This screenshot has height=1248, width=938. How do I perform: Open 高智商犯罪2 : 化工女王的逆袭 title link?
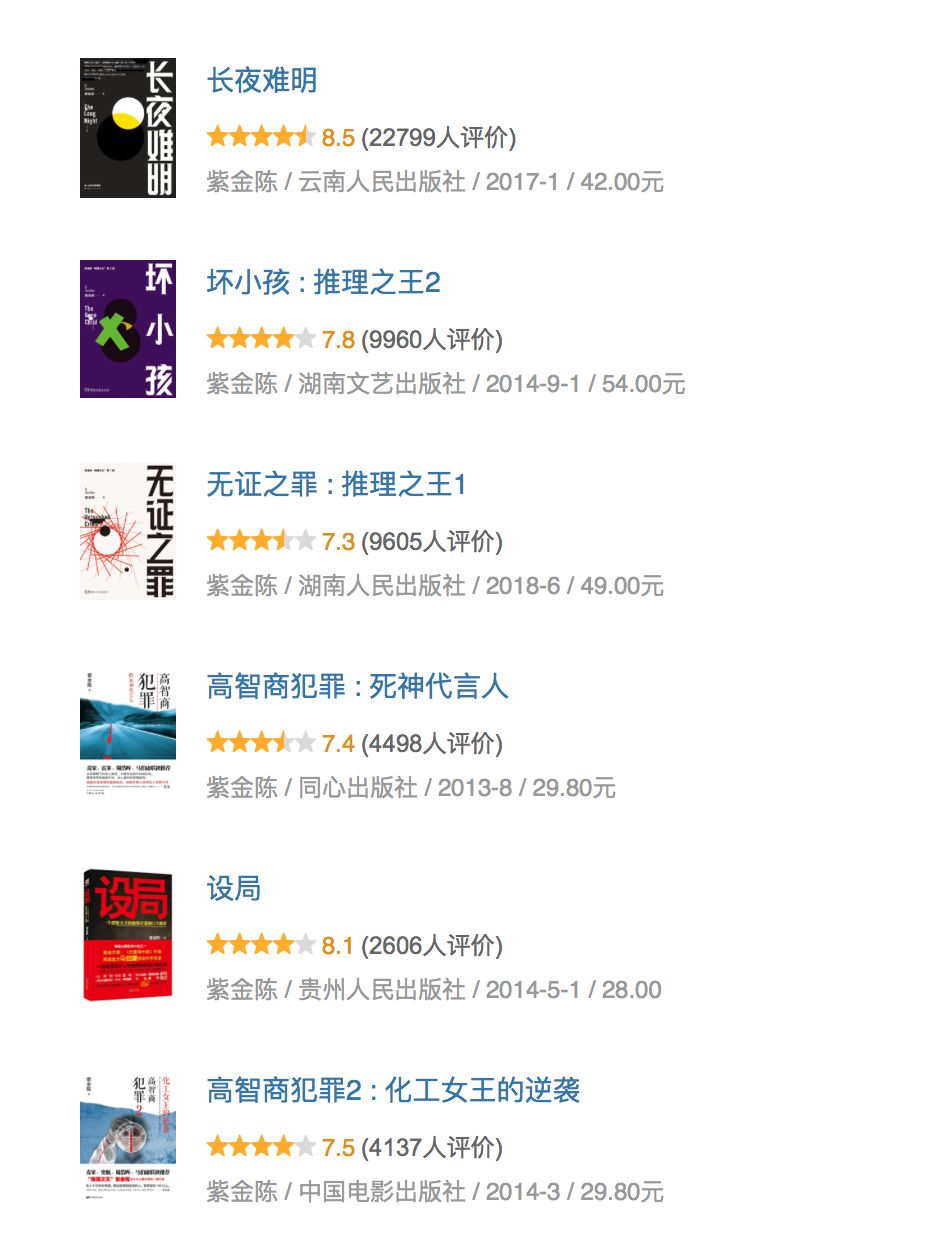point(393,1091)
